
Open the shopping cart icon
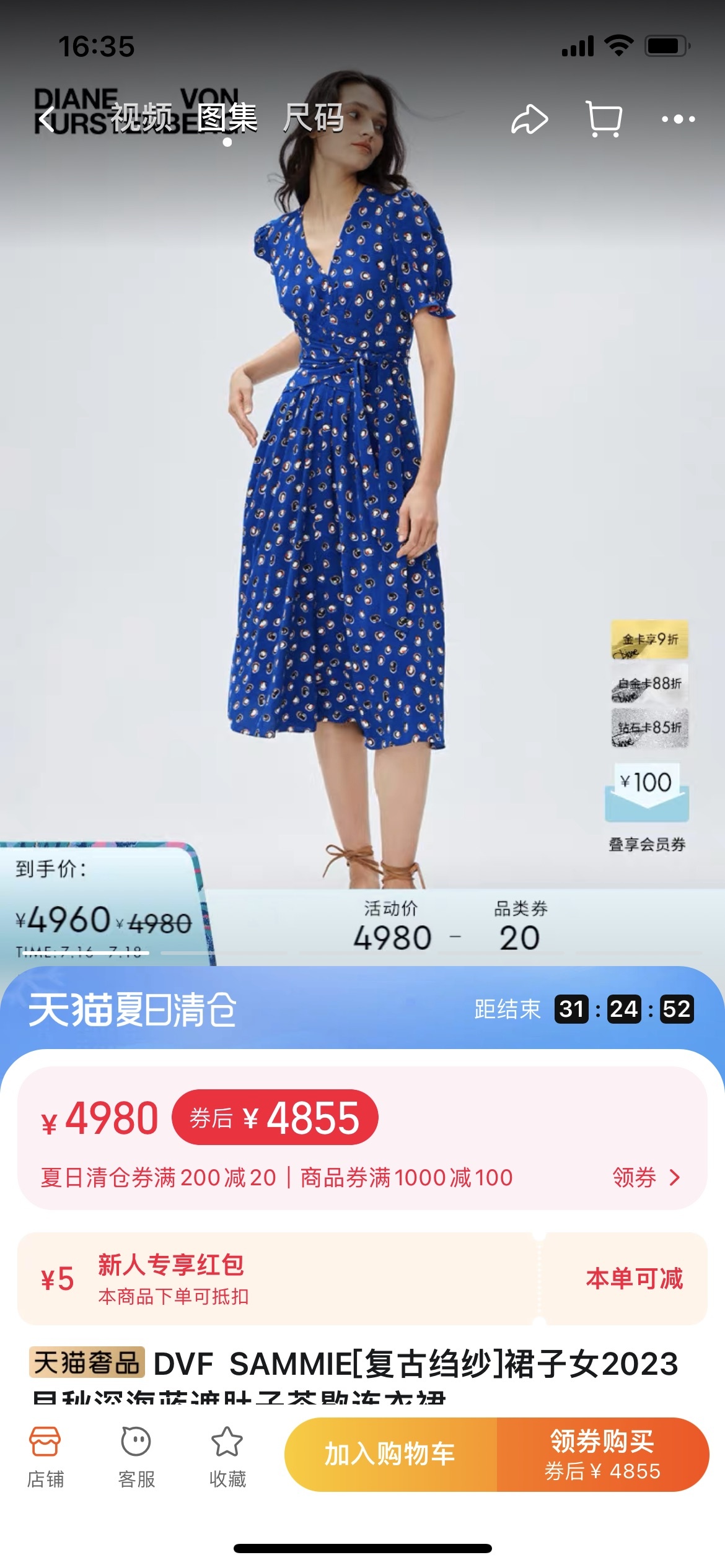[x=604, y=119]
